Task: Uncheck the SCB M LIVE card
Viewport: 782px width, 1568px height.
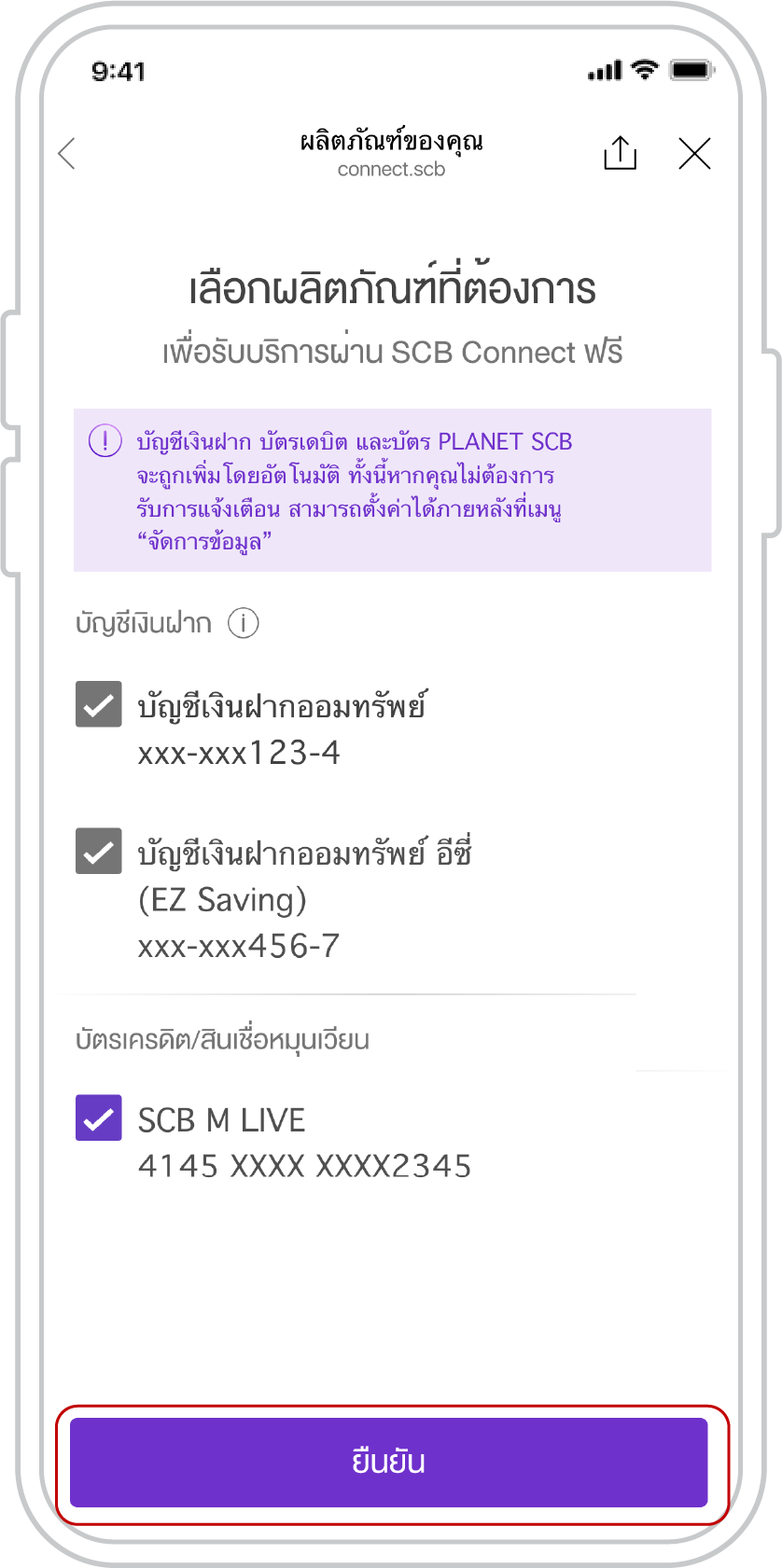Action: coord(99,1117)
